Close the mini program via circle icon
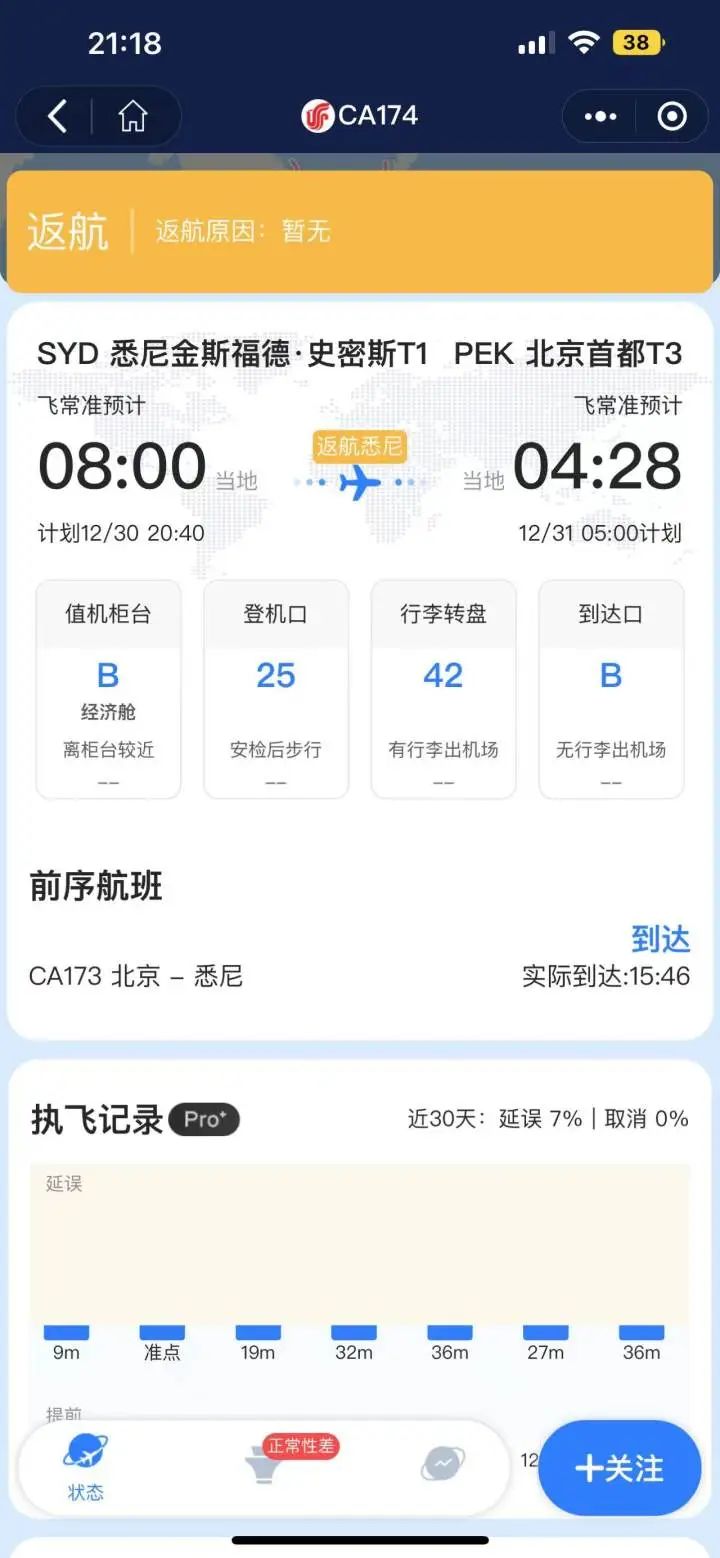The height and width of the screenshot is (1558, 720). (672, 117)
